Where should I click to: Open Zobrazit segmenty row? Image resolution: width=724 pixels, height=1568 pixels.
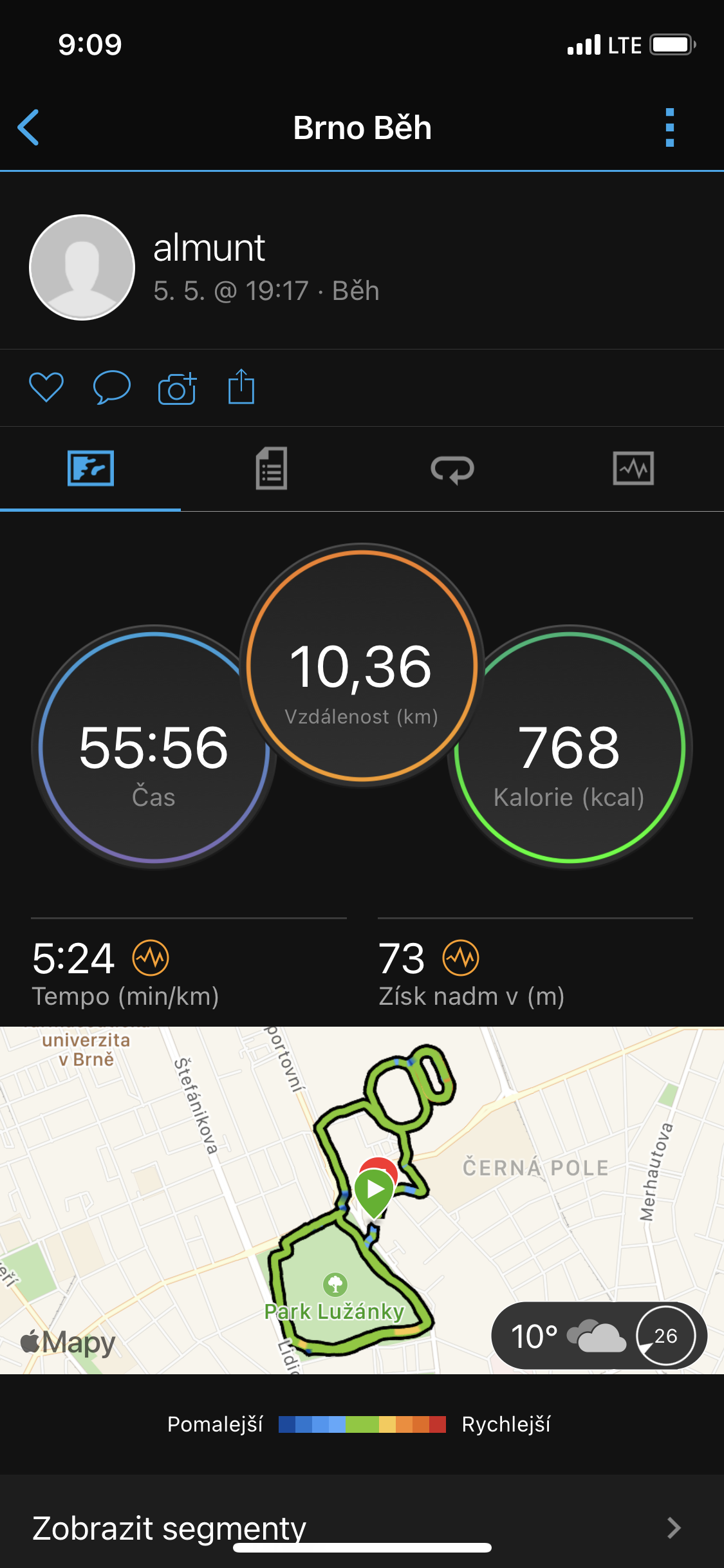pyautogui.click(x=362, y=1527)
